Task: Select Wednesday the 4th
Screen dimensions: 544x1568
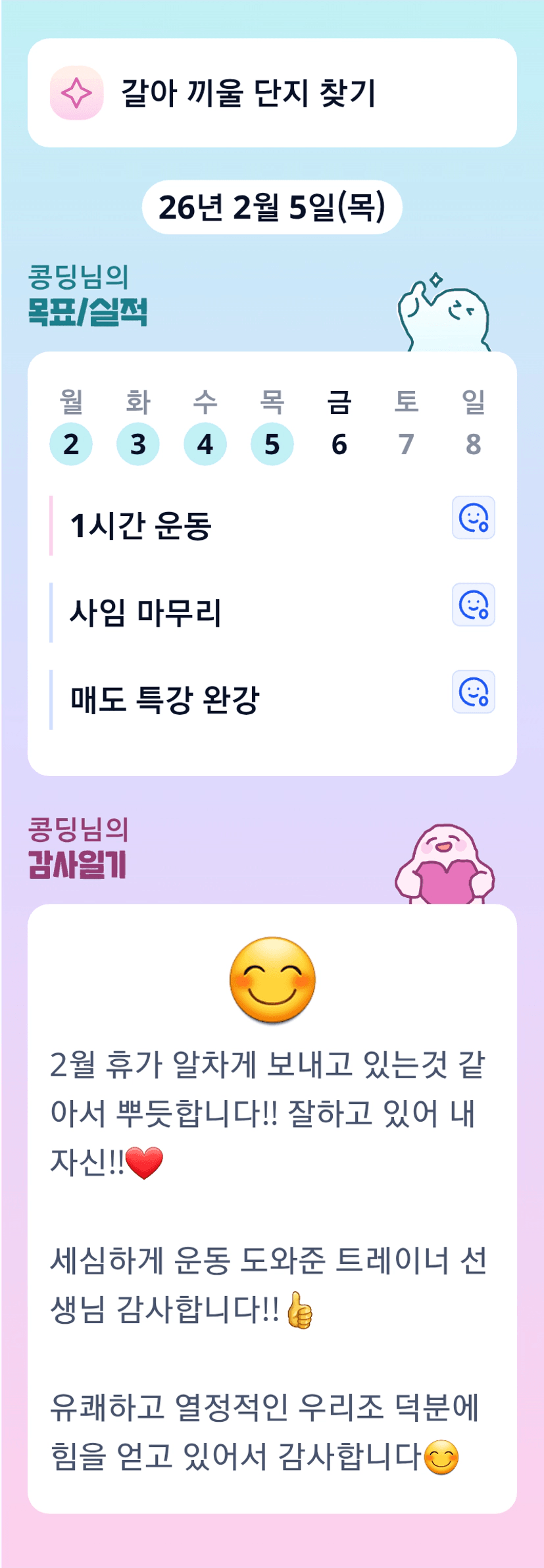Action: click(205, 444)
